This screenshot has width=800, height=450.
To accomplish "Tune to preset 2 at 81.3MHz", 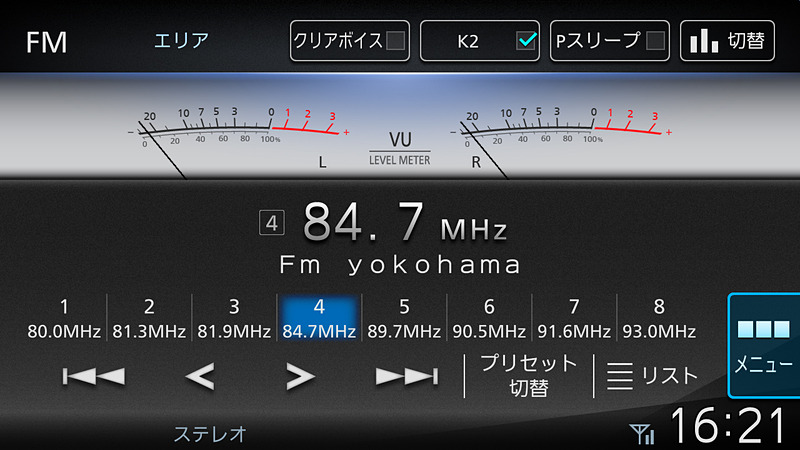I will click(149, 318).
